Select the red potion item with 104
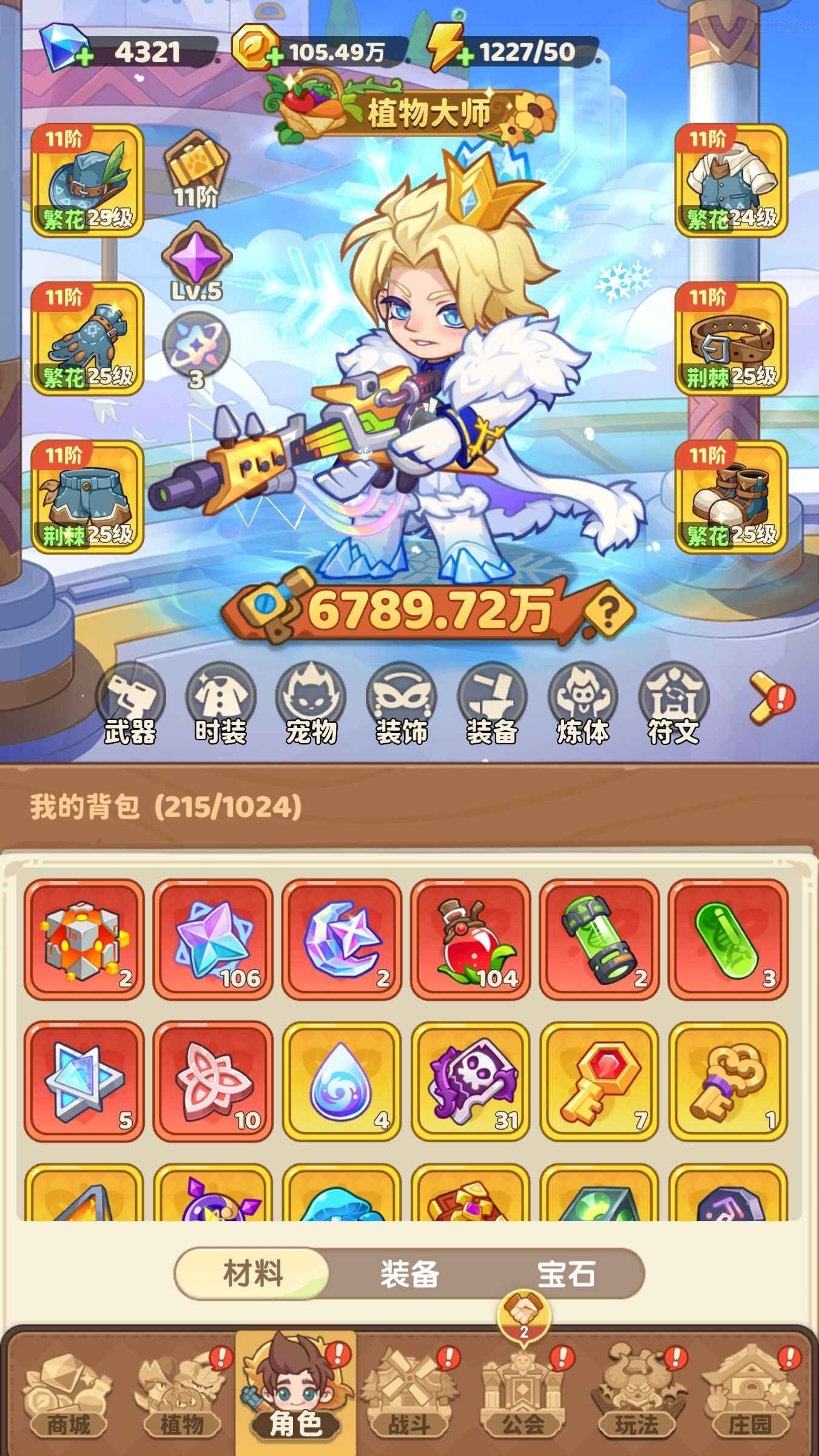Viewport: 819px width, 1456px height. (471, 939)
